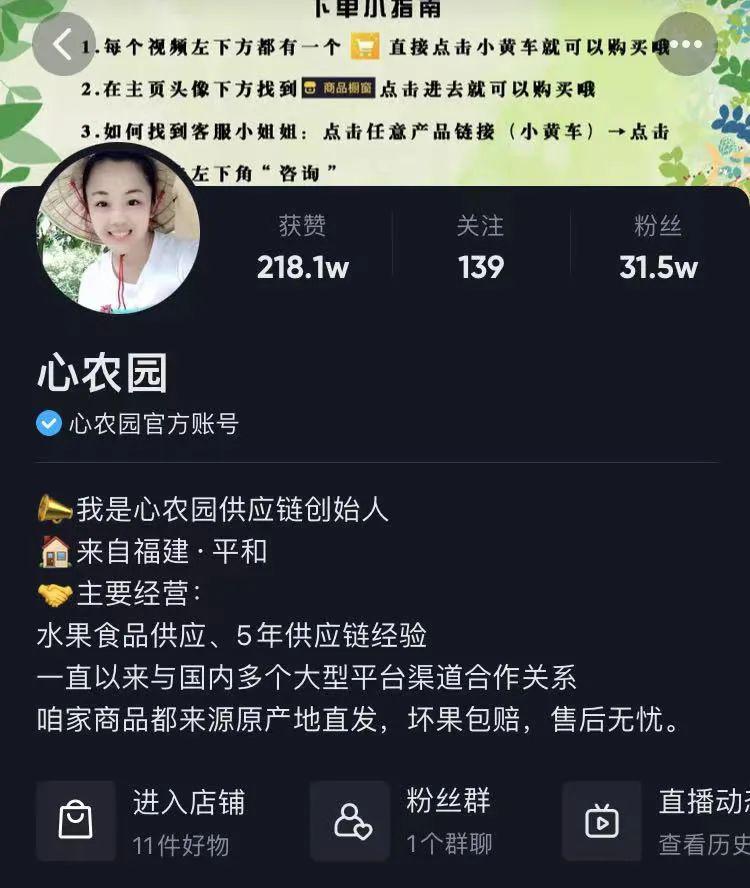Open the three-dot overflow menu
The image size is (750, 888).
(686, 45)
